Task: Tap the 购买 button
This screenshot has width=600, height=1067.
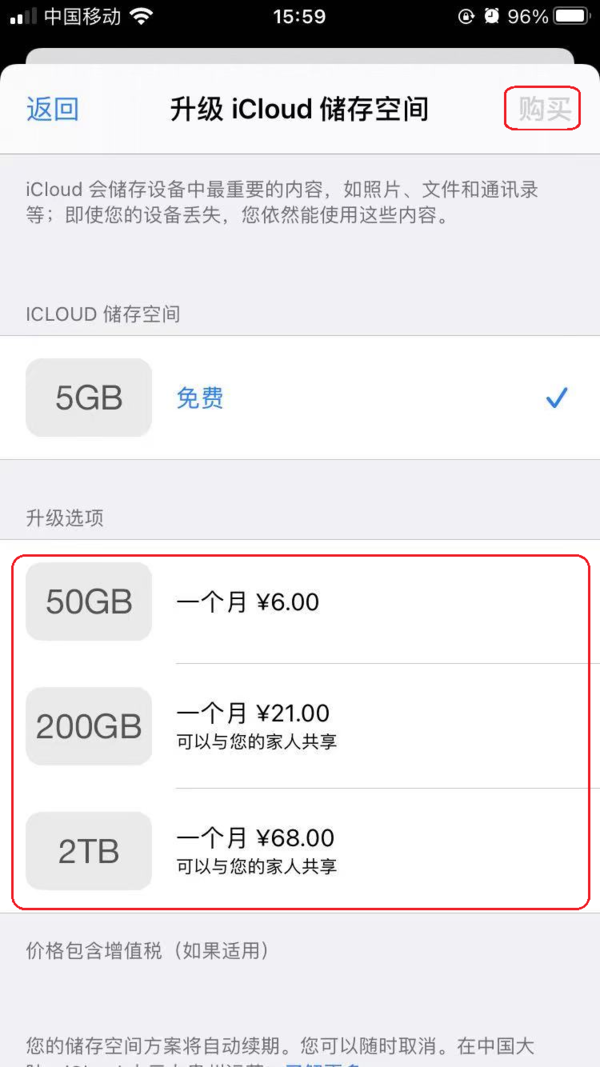Action: [544, 110]
